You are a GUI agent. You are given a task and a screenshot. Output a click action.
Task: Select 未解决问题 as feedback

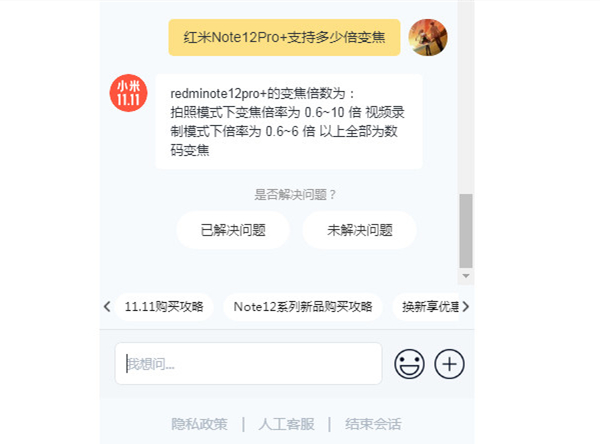tap(359, 230)
